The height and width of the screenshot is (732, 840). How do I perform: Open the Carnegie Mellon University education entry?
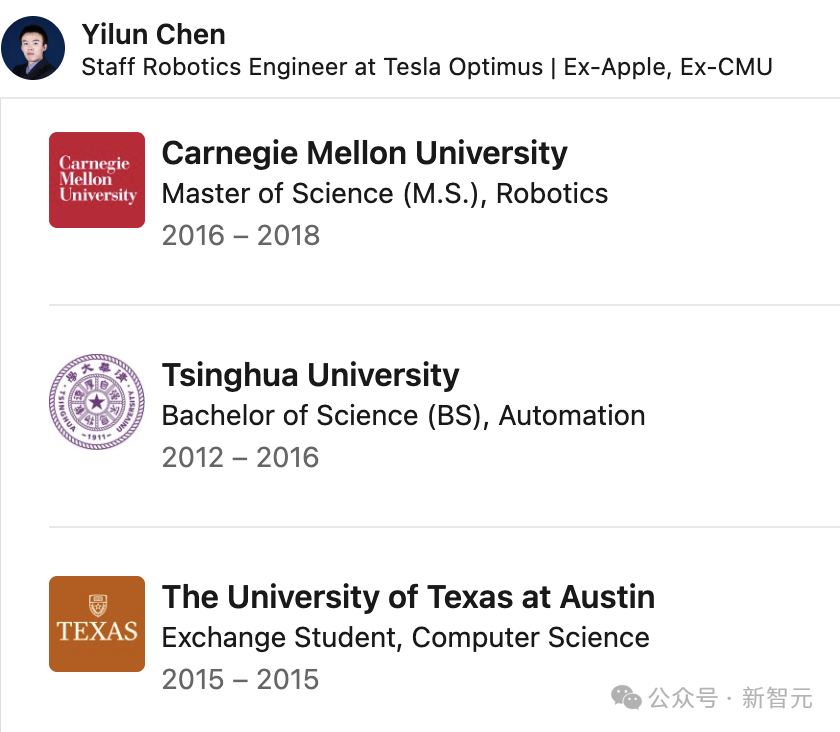(x=364, y=153)
